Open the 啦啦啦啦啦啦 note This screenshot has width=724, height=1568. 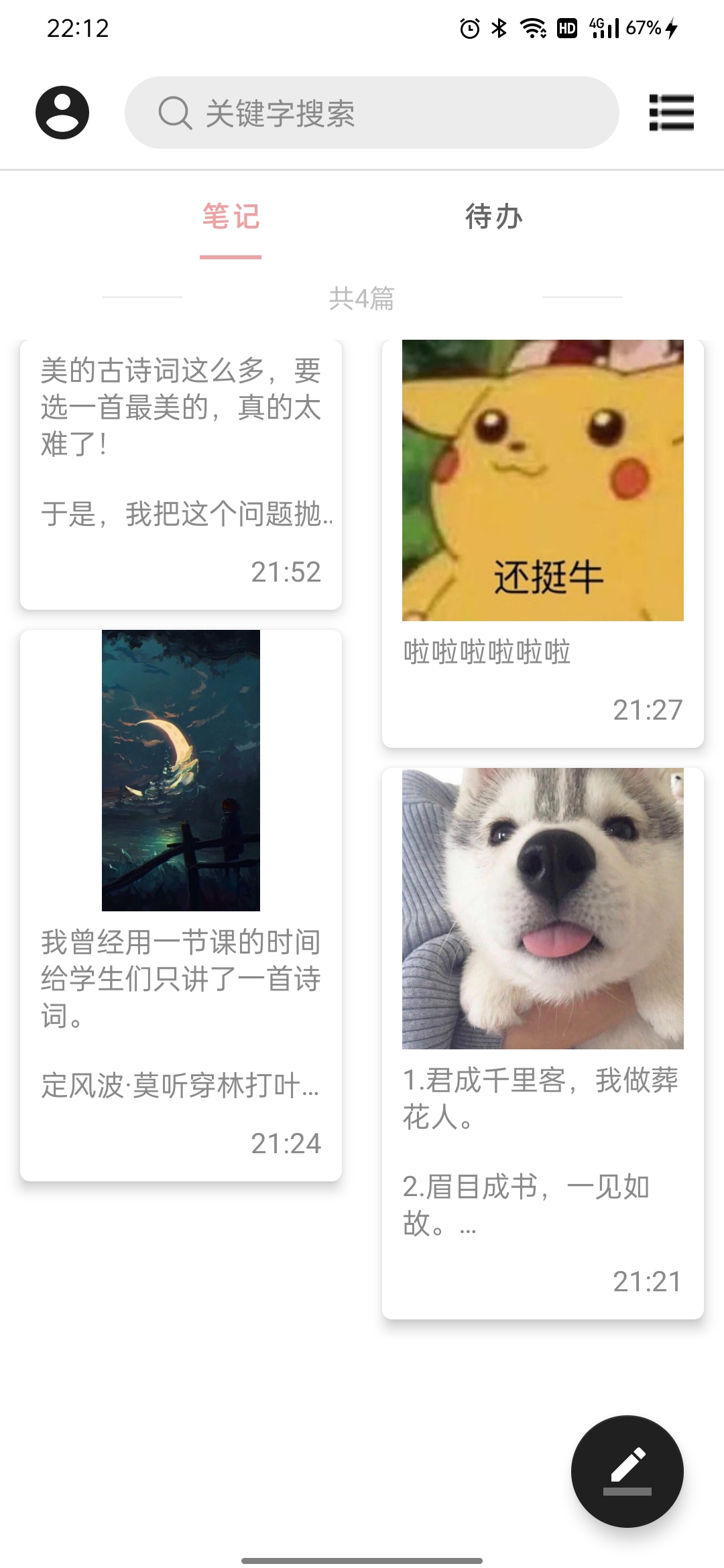[542, 651]
